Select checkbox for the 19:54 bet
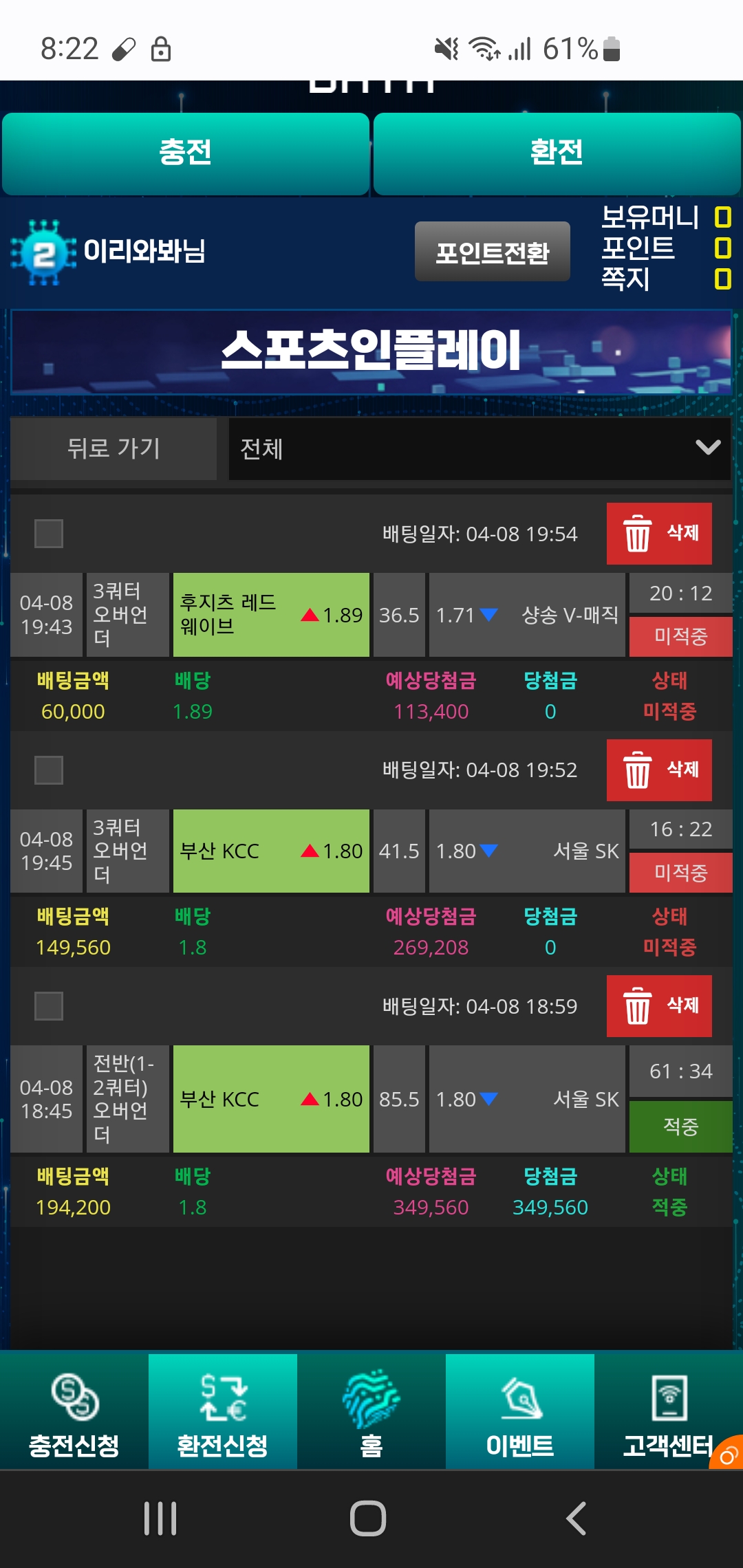The width and height of the screenshot is (743, 1568). pos(49,534)
